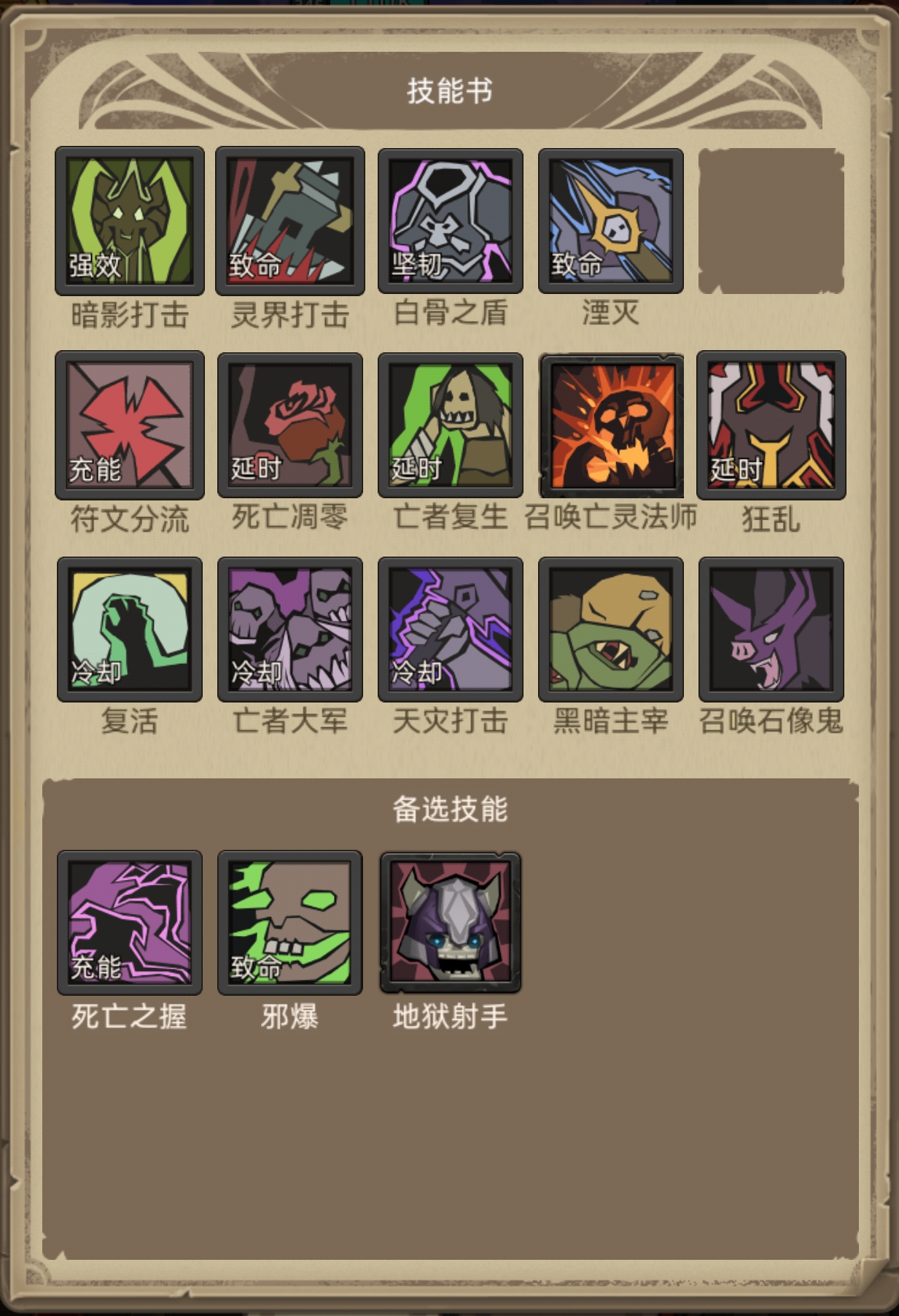
Task: Tap the empty skill slot
Action: click(771, 221)
